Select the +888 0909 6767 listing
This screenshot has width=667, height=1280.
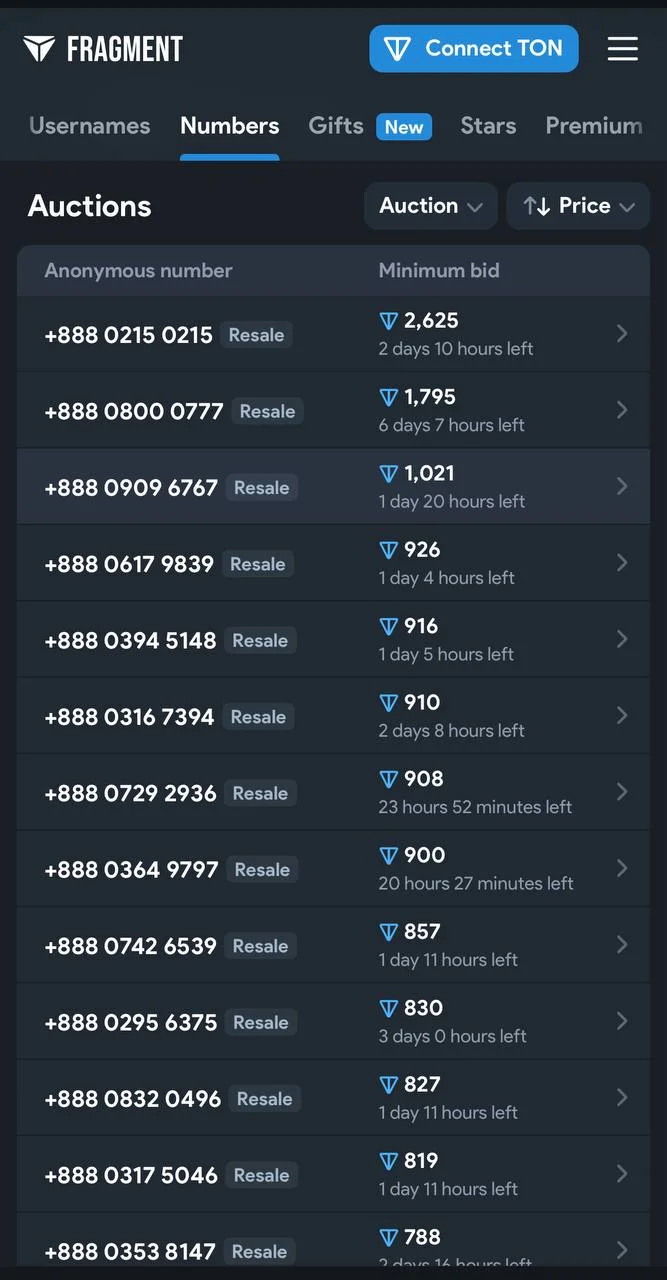coord(333,487)
